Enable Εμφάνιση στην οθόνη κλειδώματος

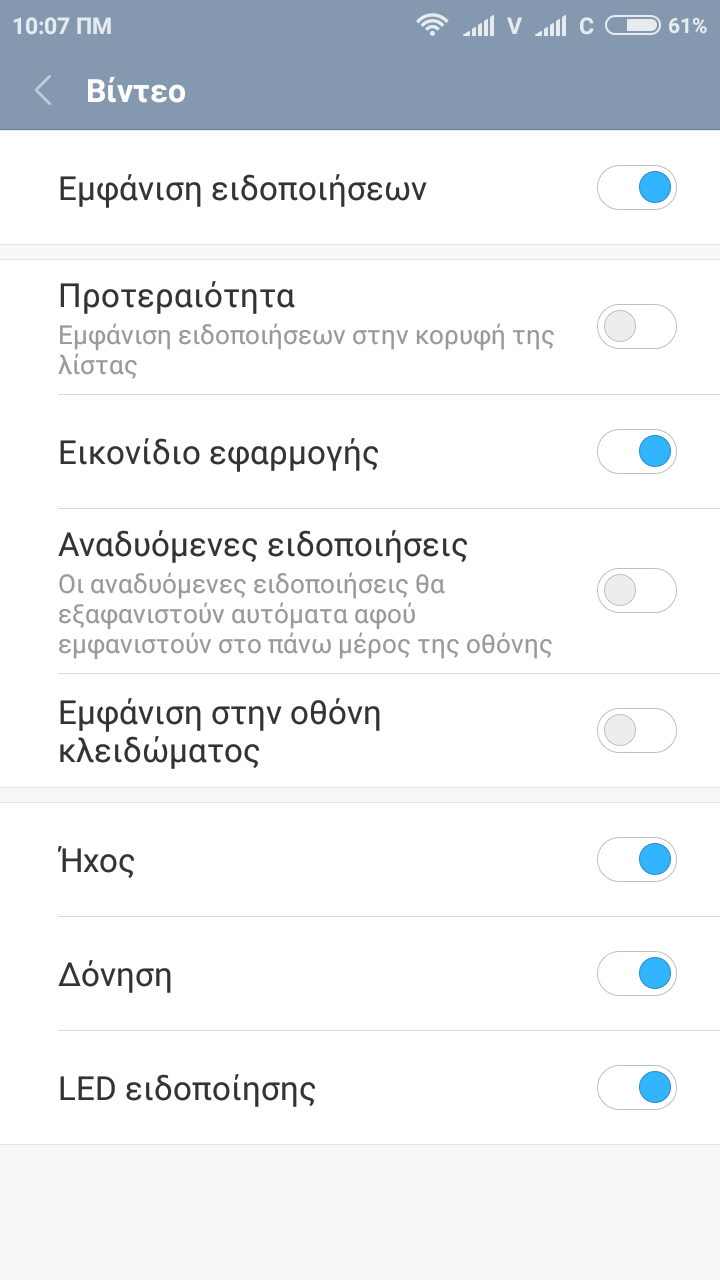point(636,731)
